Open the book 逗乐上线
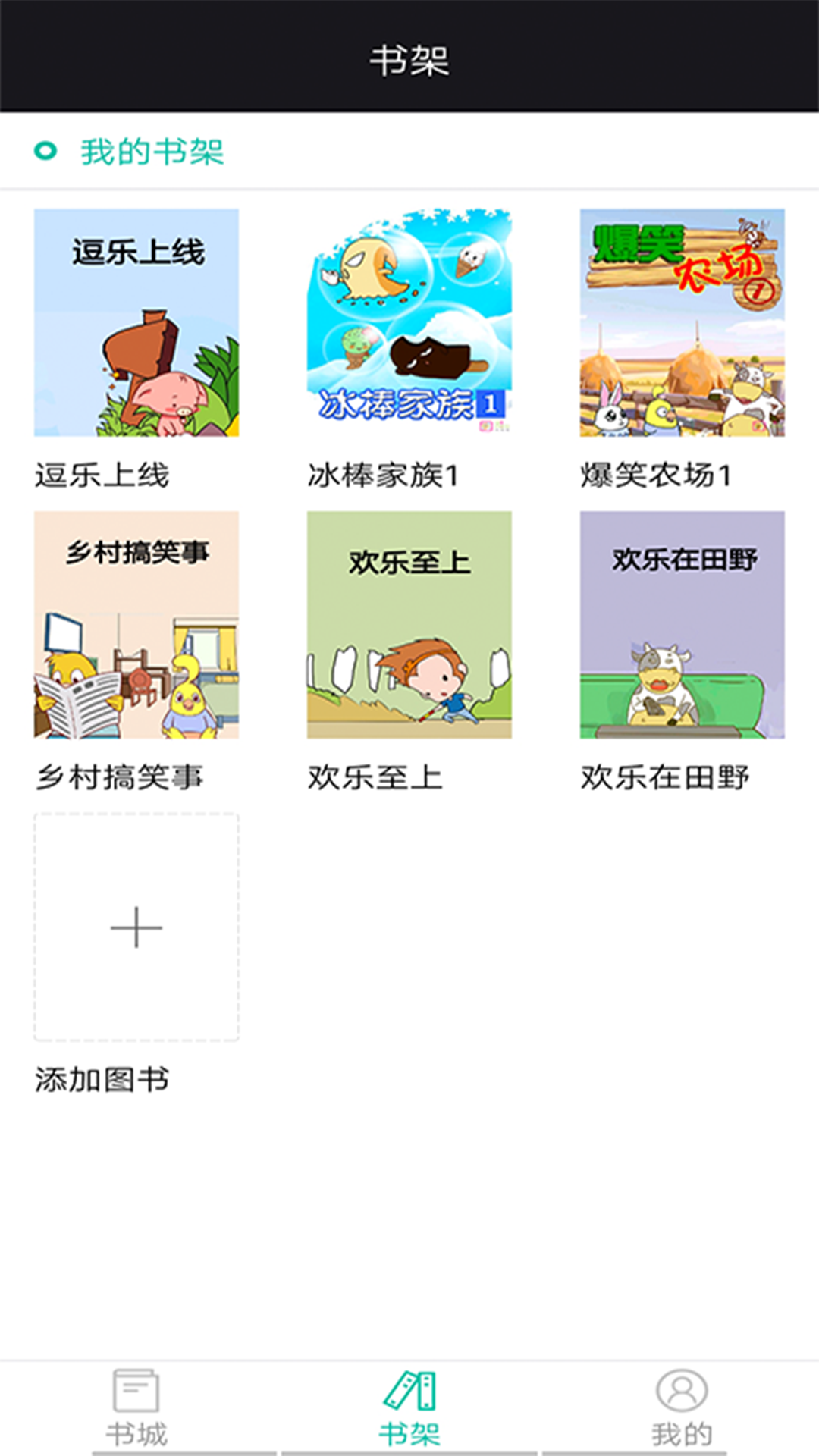 tap(136, 322)
